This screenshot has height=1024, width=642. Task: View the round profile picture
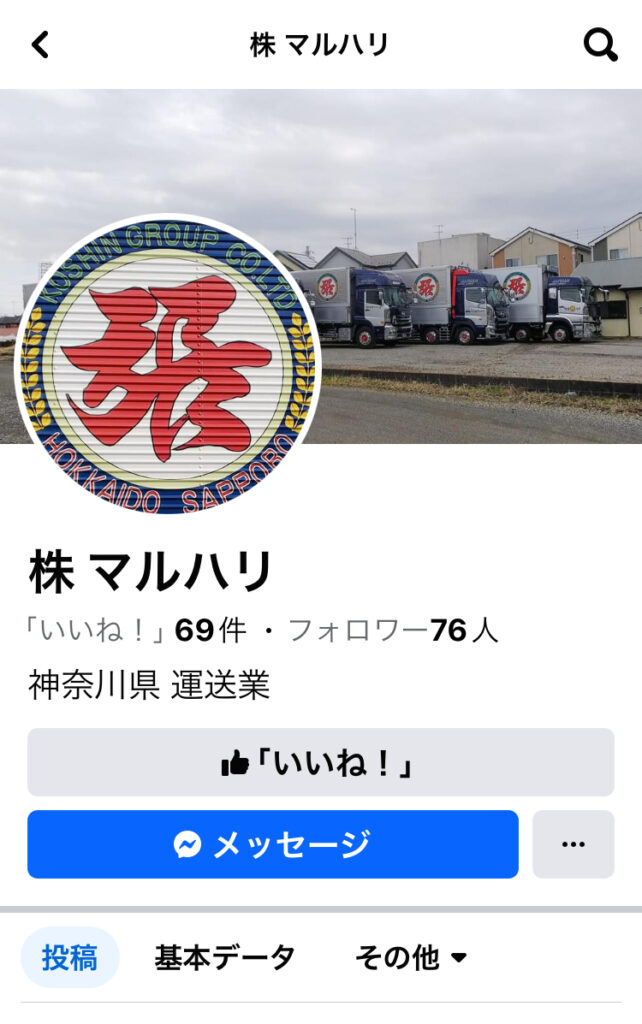coord(167,365)
